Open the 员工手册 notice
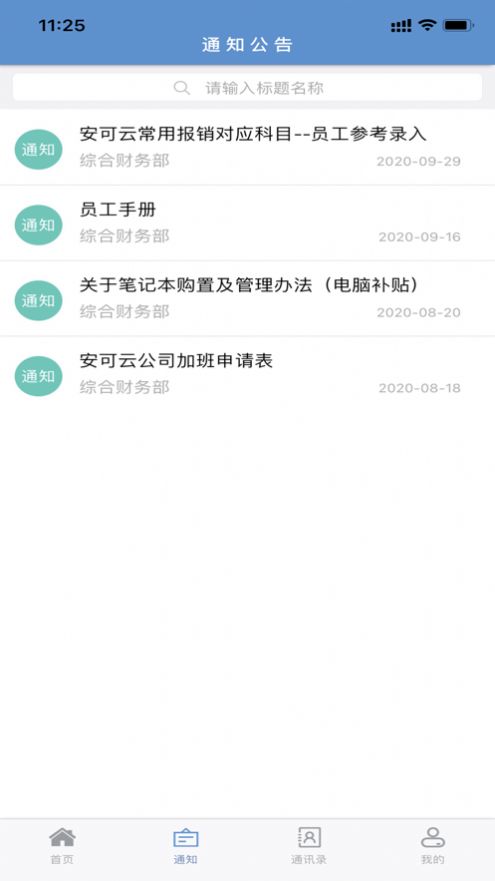 pyautogui.click(x=247, y=223)
